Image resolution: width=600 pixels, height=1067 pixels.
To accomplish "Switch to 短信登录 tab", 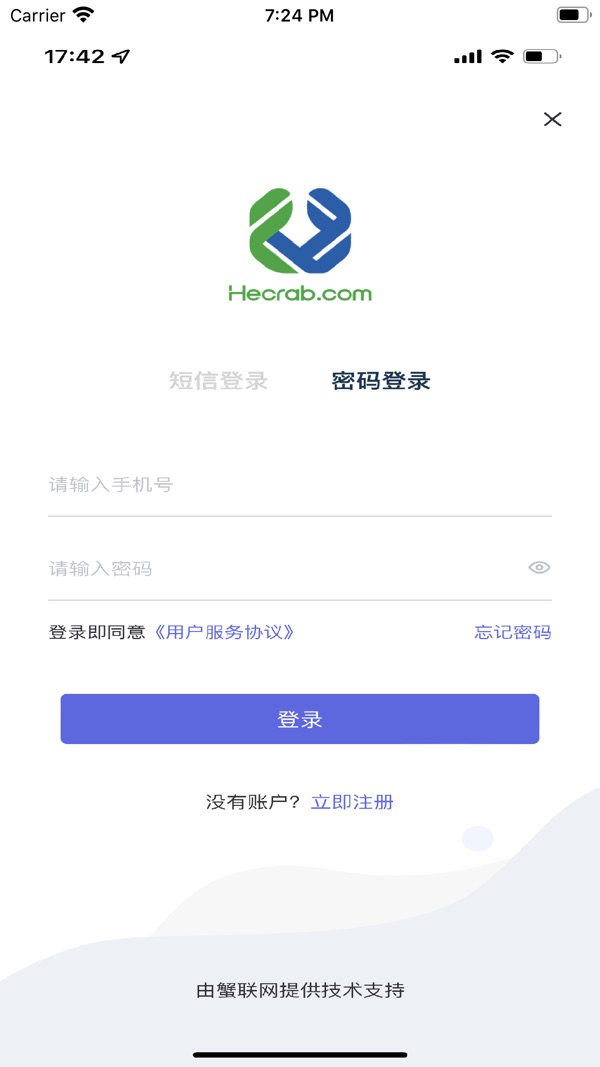I will coord(218,381).
